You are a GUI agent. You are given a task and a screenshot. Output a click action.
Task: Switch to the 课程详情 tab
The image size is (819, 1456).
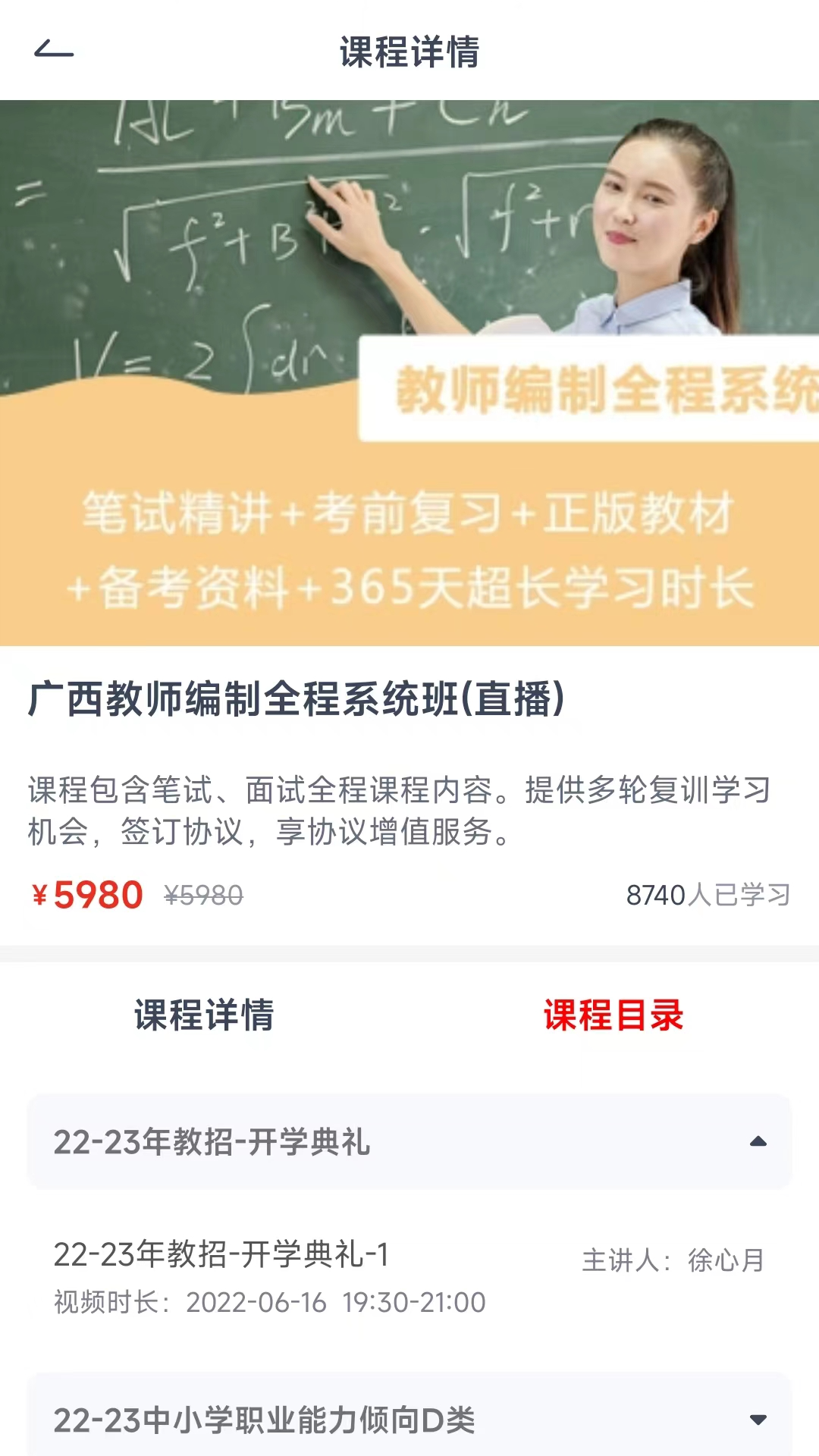tap(204, 1015)
